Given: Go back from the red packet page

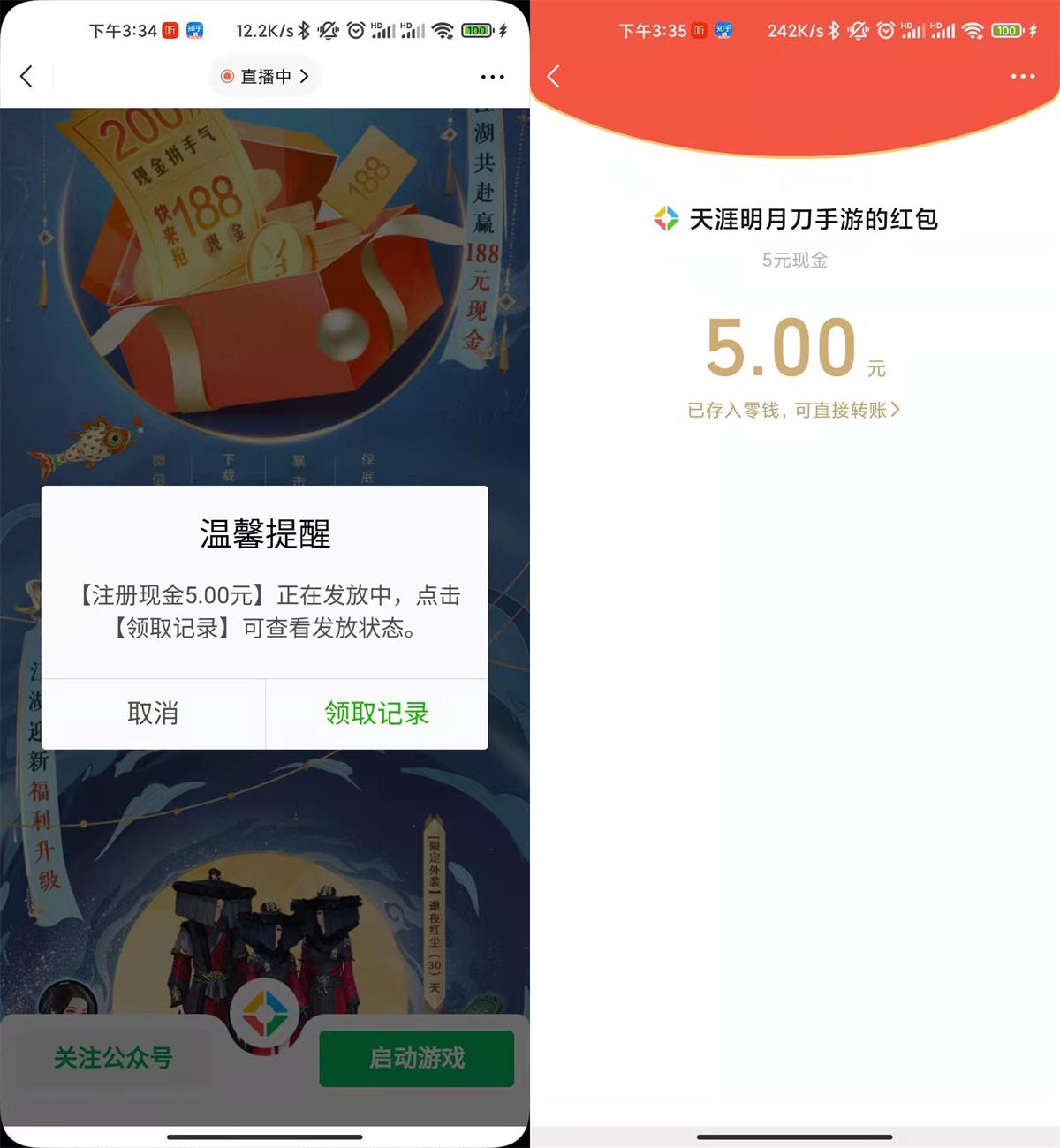Looking at the screenshot, I should click(x=554, y=77).
